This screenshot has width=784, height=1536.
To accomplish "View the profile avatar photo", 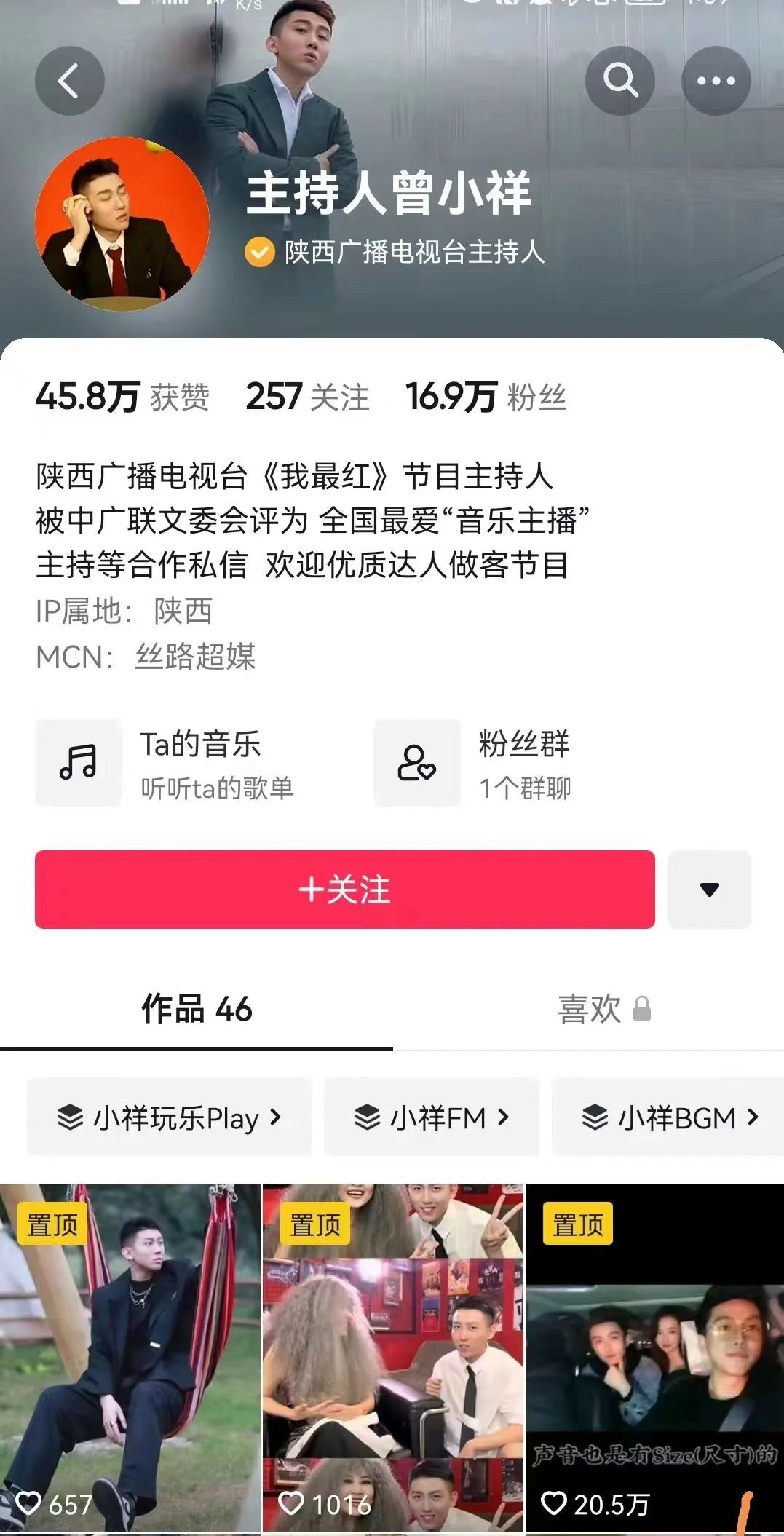I will (x=122, y=224).
